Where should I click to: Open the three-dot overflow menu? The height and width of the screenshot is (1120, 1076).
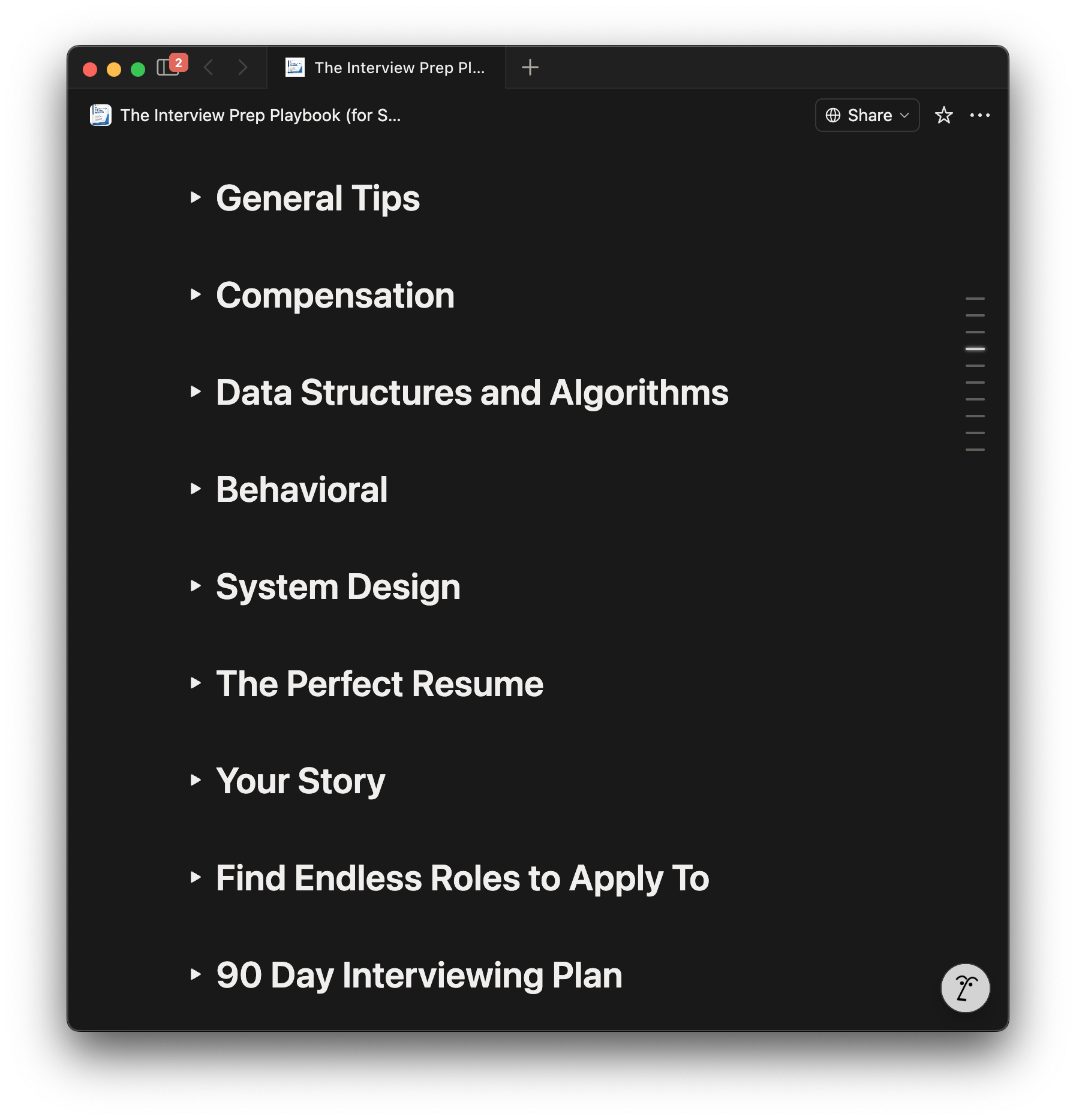point(979,115)
